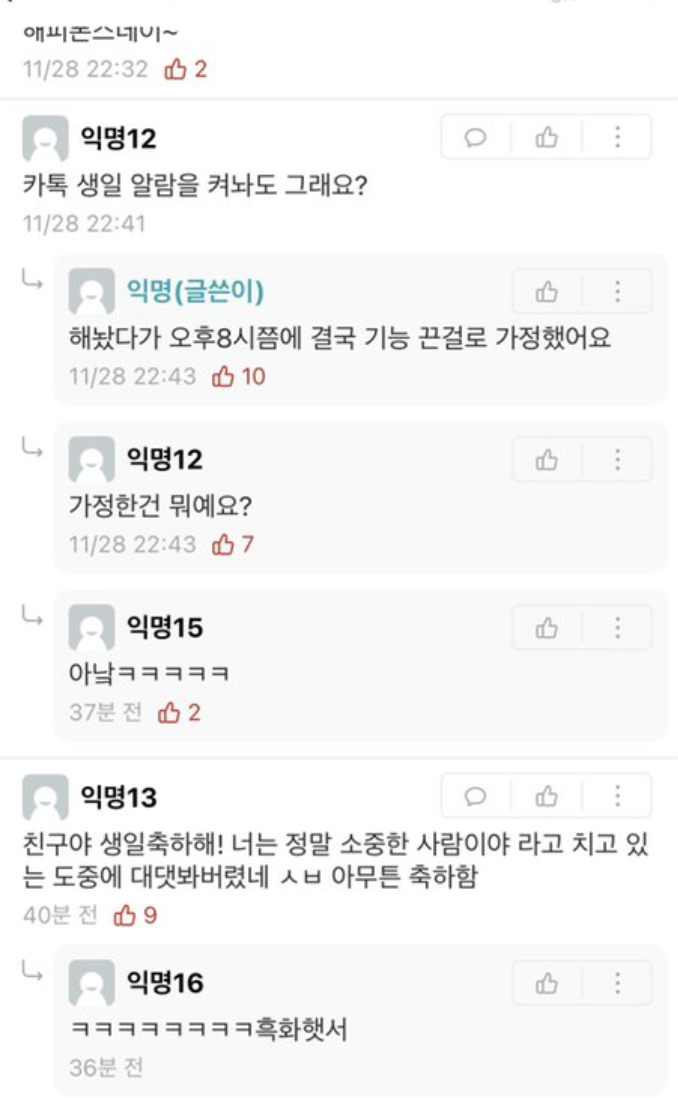Open more options on 익명12's top comment
The width and height of the screenshot is (678, 1098).
pos(618,138)
